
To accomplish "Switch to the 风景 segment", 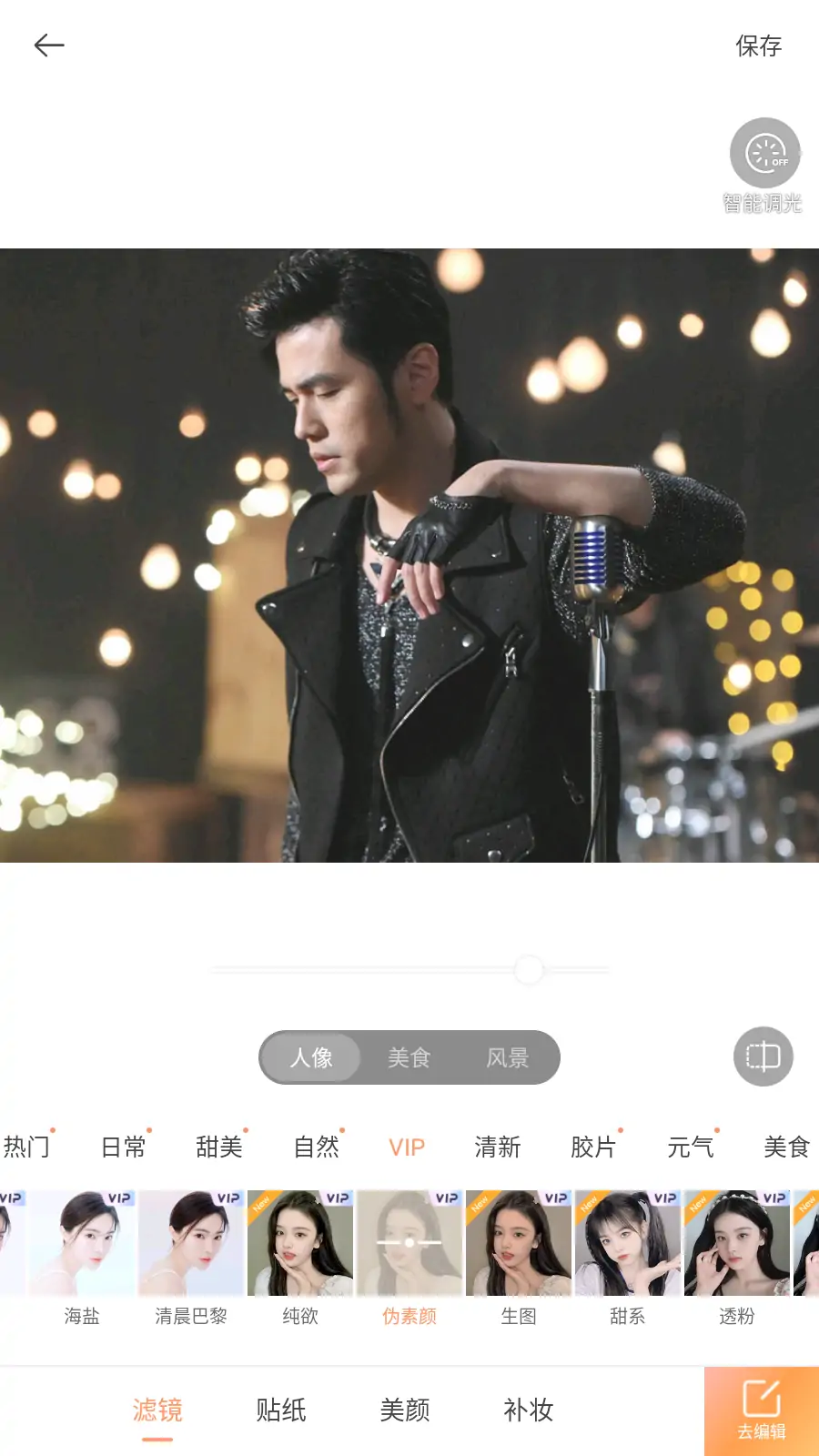I will pyautogui.click(x=507, y=1057).
